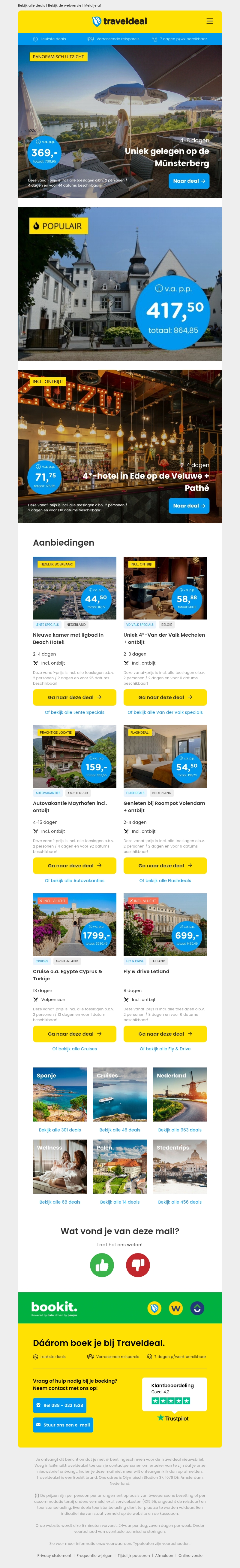This screenshot has height=1568, width=240.
Task: View all Van der Valk specials
Action: (165, 712)
